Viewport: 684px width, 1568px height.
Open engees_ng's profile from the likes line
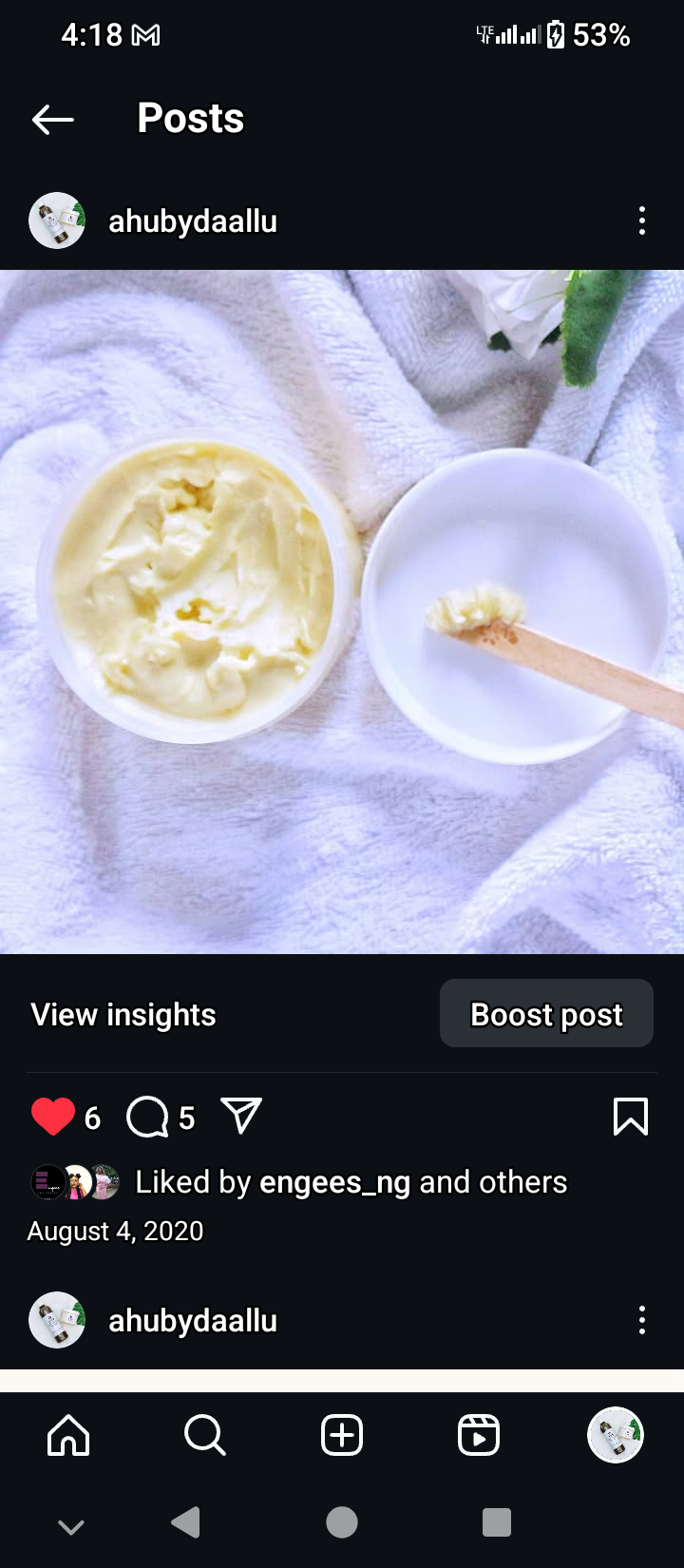334,1182
